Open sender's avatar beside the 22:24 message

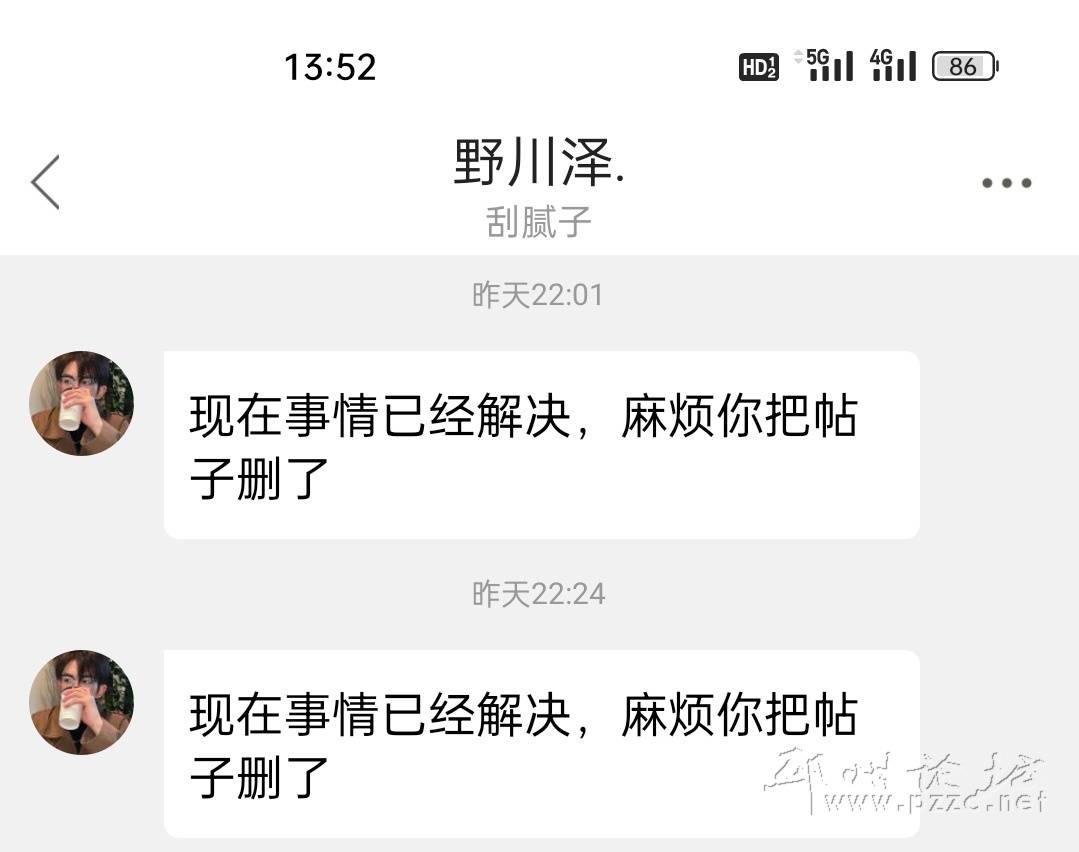tap(81, 702)
